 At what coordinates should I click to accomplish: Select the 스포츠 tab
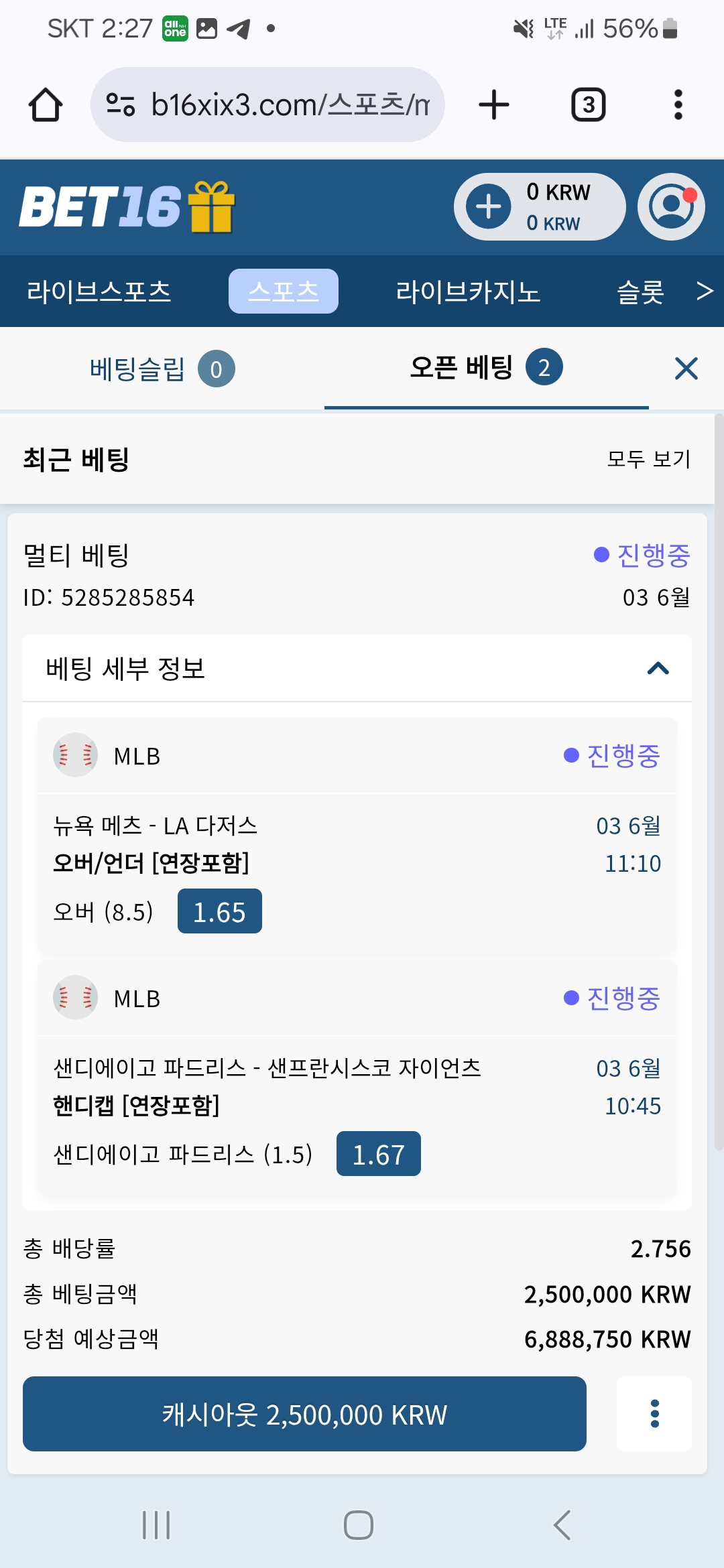tap(284, 291)
